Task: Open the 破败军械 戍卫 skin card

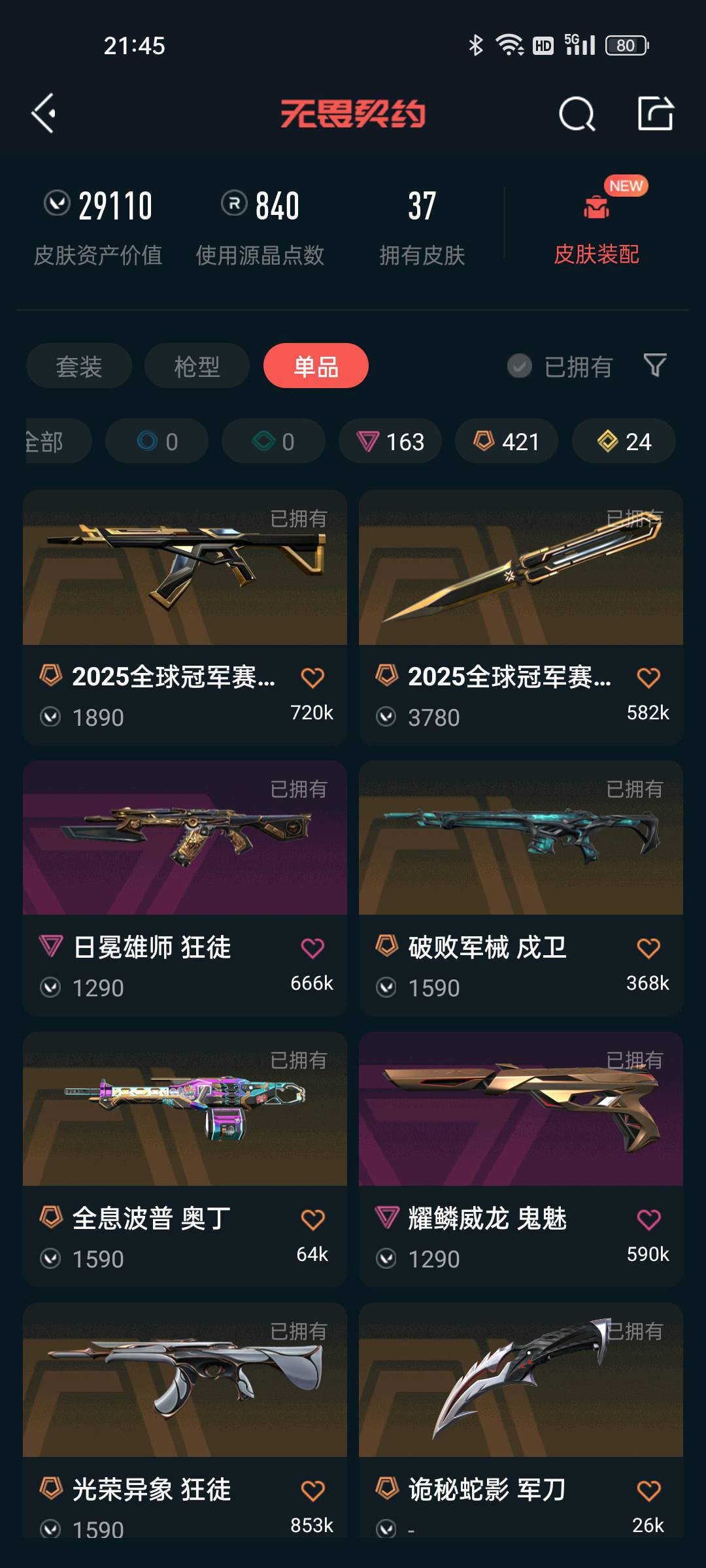Action: pos(520,849)
